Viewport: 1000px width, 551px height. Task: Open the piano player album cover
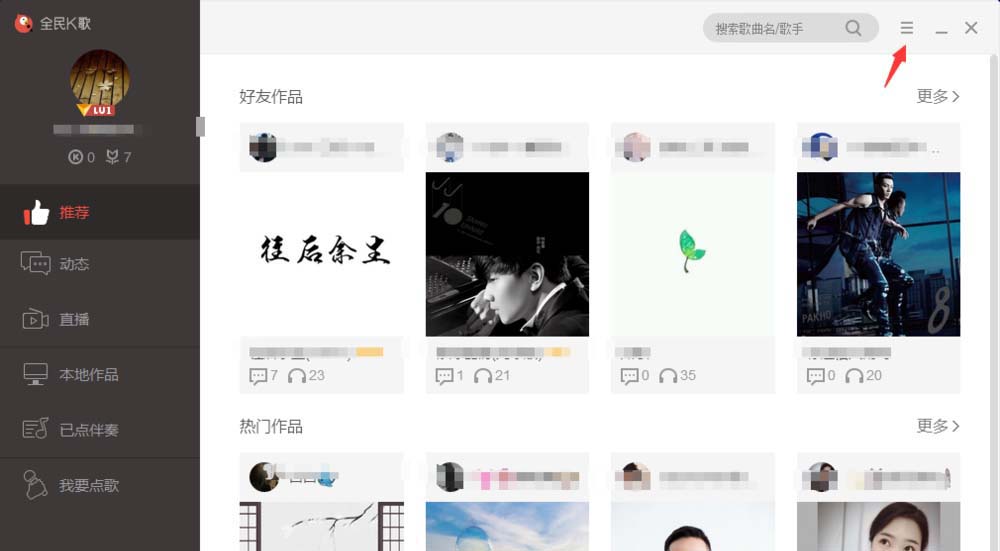507,254
